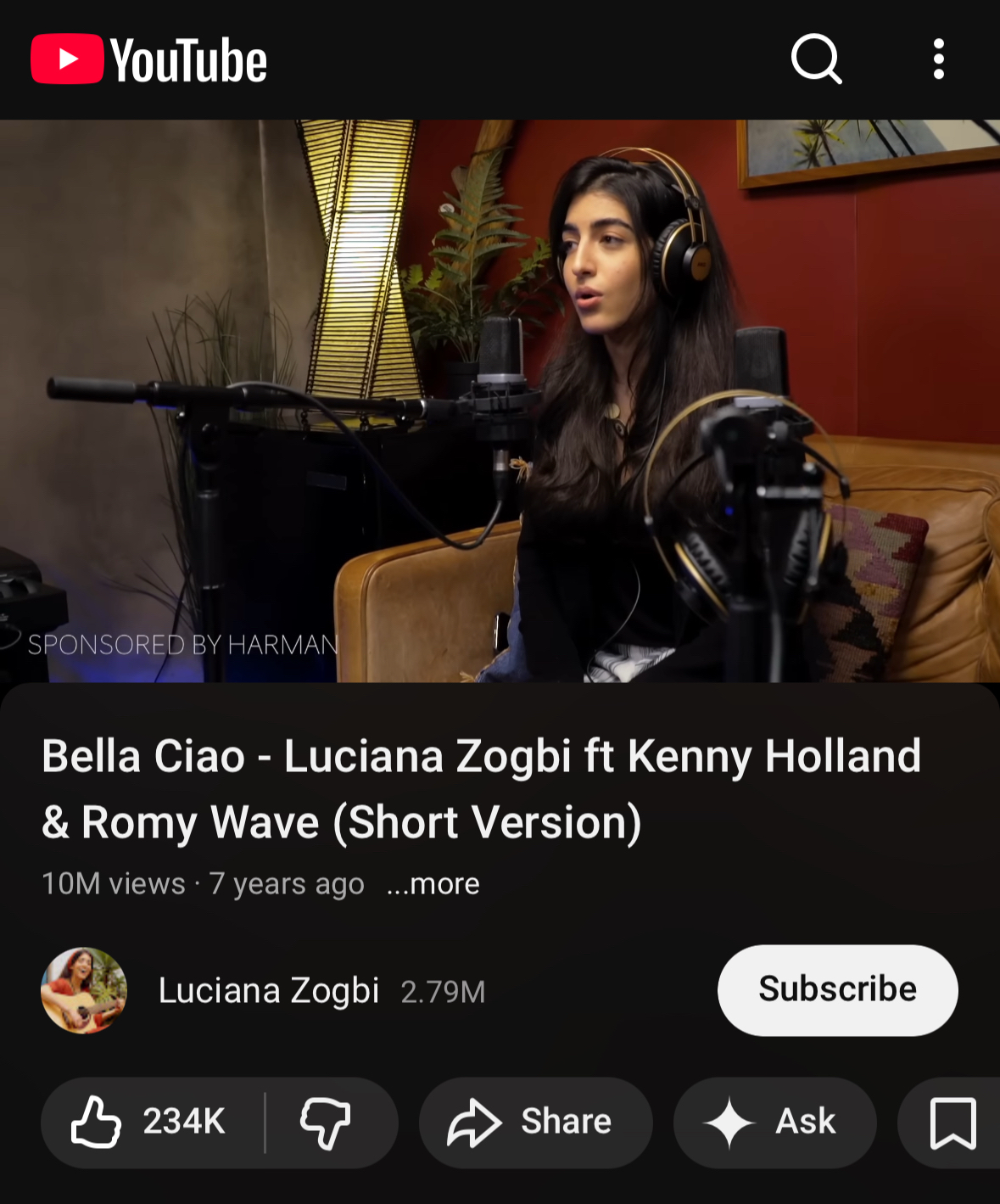
Task: Open Luciana Zogbi's channel avatar
Action: tap(84, 990)
